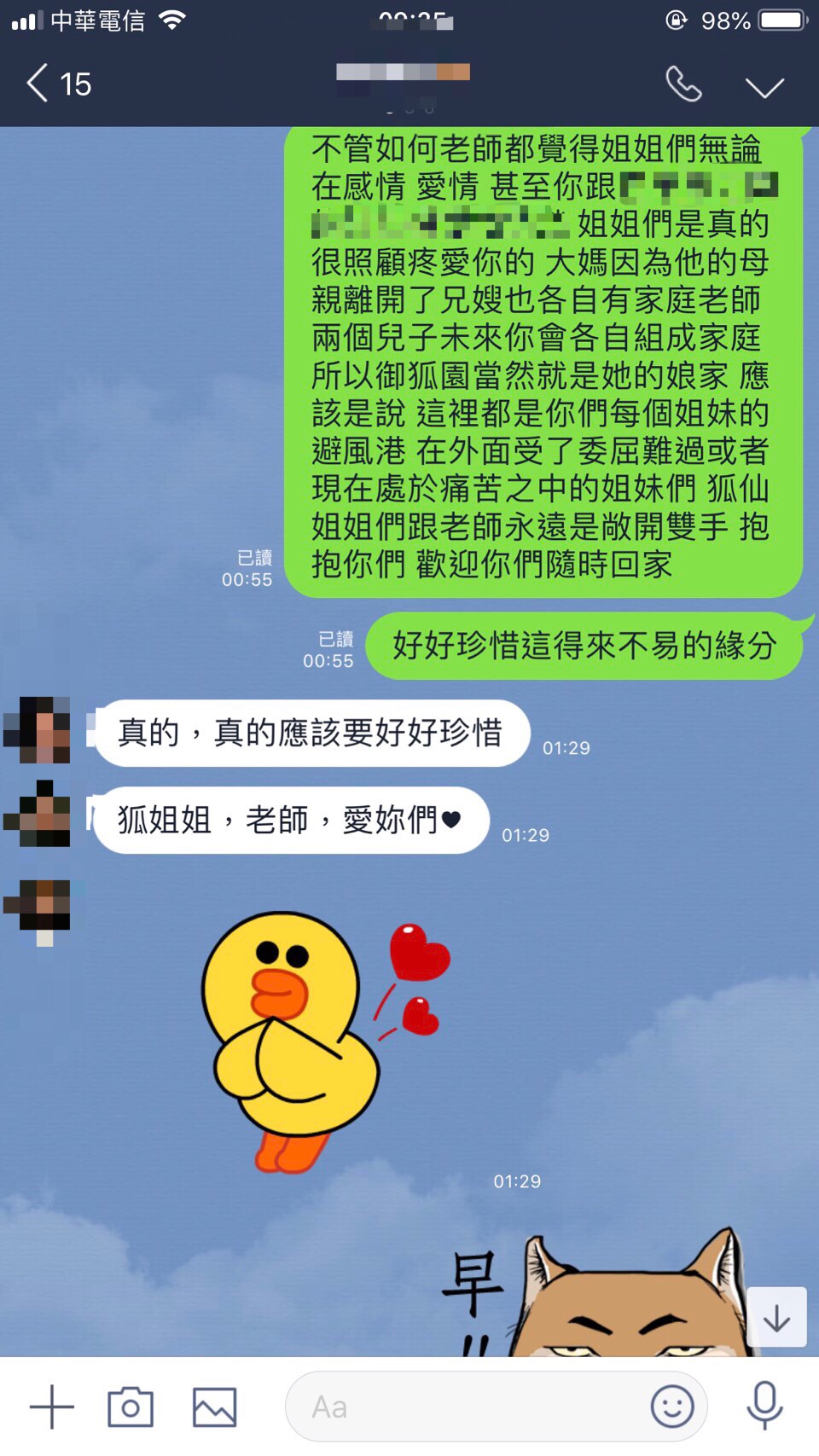Open the 早 cat sticker
Screen dimensions: 819x1456
click(x=597, y=1296)
